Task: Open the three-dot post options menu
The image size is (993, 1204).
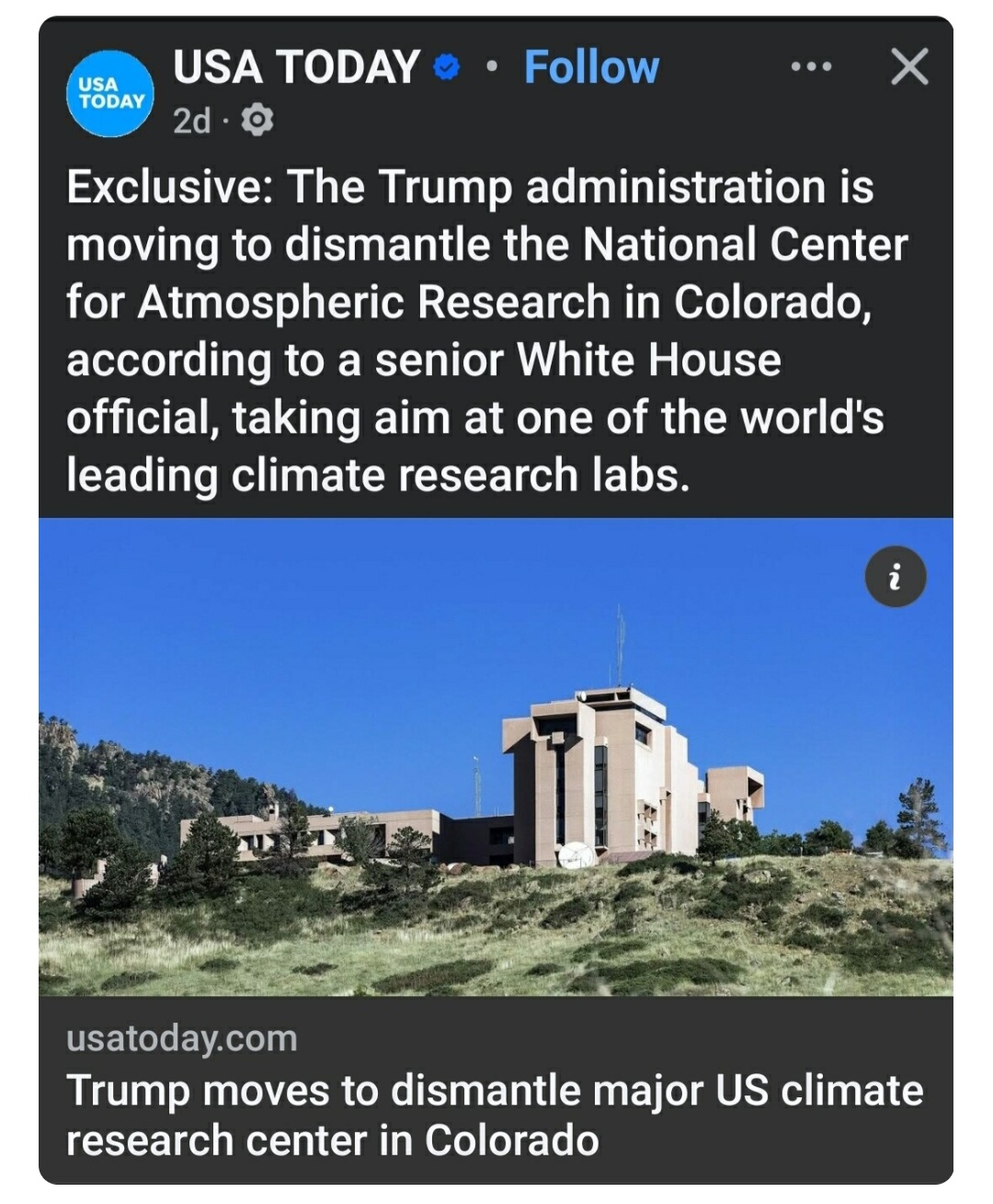Action: coord(811,67)
